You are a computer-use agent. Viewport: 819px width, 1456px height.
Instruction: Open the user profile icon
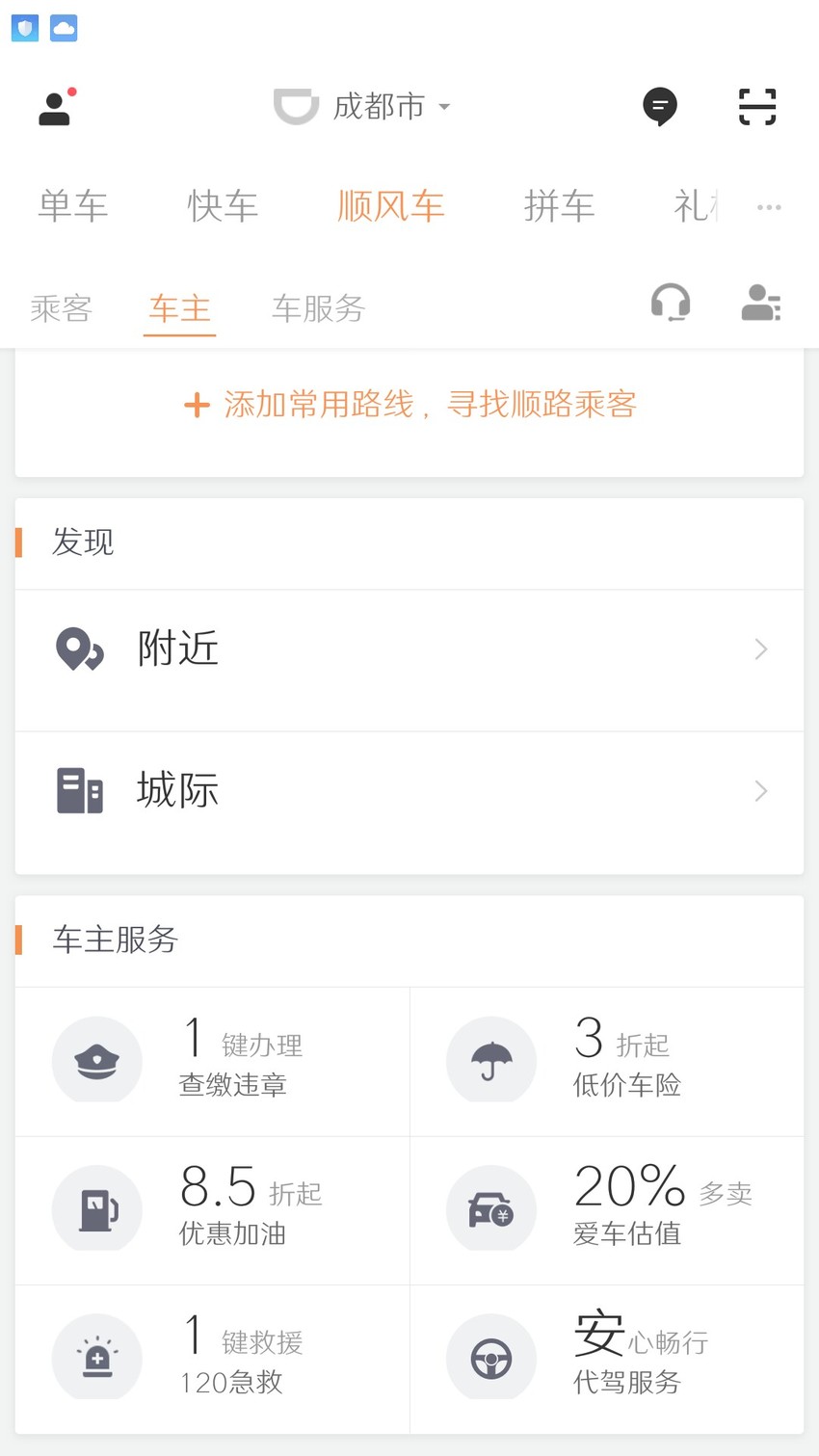(x=56, y=107)
